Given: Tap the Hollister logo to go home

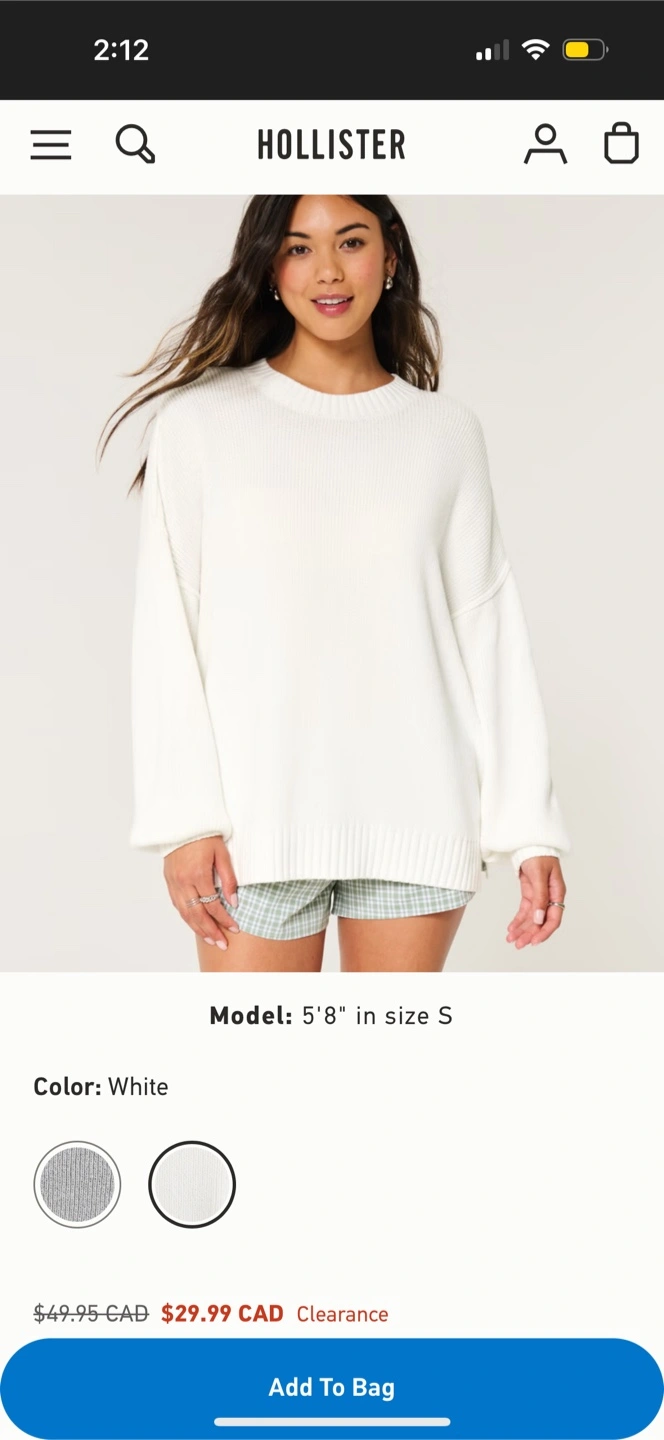Looking at the screenshot, I should click(x=331, y=145).
